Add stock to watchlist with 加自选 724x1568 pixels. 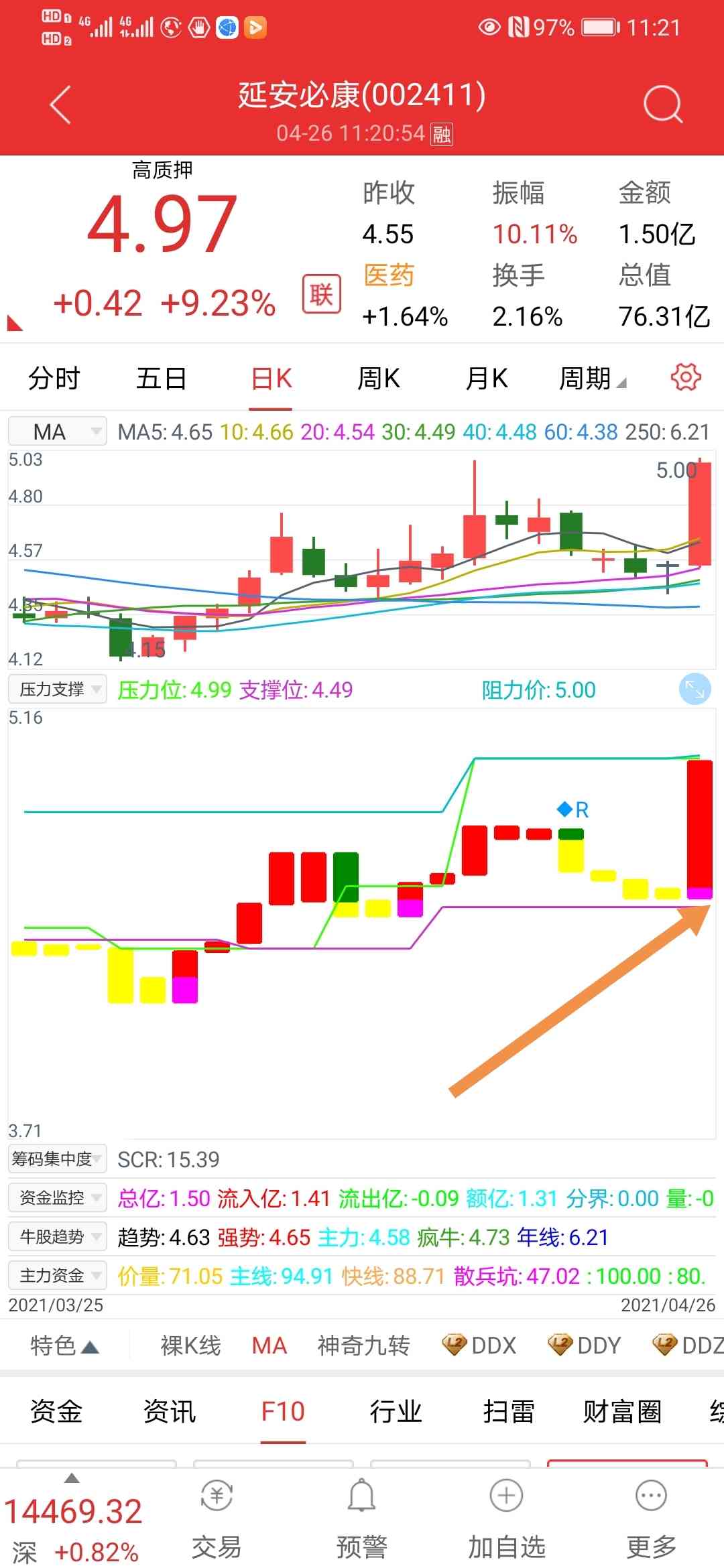pos(507,1520)
